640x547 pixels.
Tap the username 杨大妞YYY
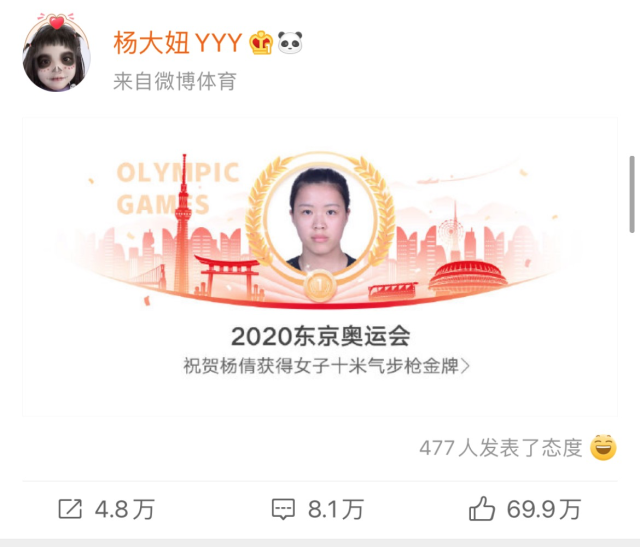(x=176, y=42)
